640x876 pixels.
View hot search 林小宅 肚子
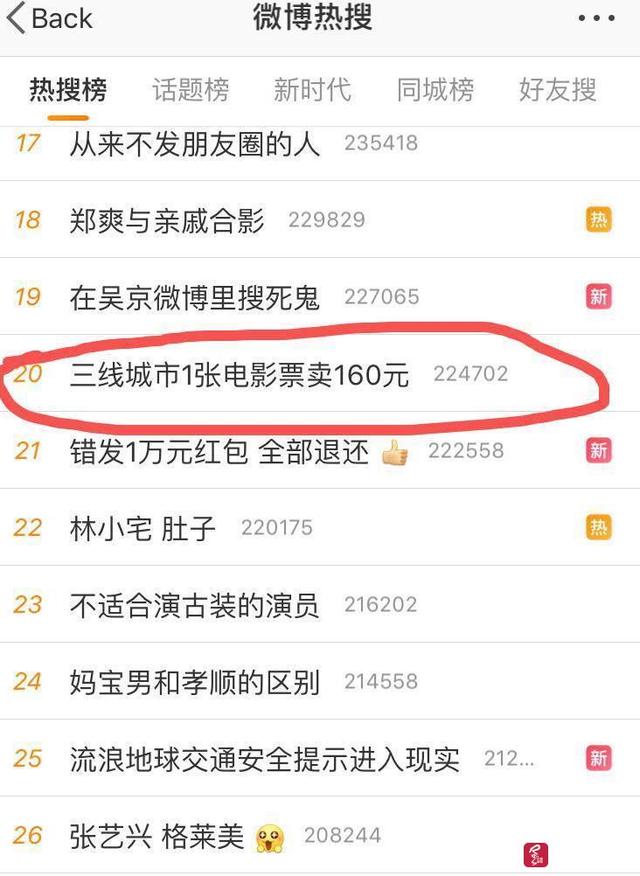(143, 527)
